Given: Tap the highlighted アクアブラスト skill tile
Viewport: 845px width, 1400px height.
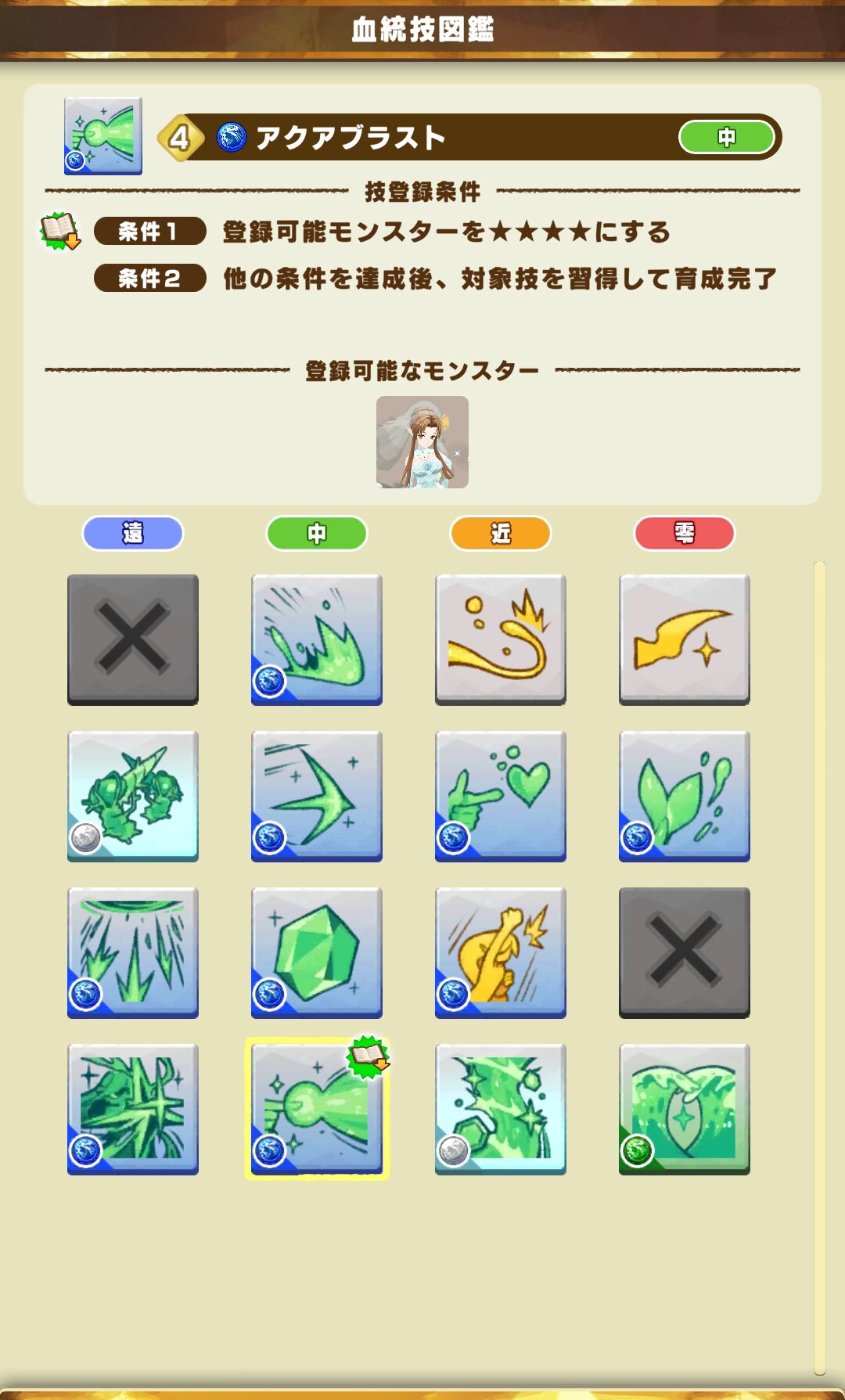Looking at the screenshot, I should point(317,1109).
